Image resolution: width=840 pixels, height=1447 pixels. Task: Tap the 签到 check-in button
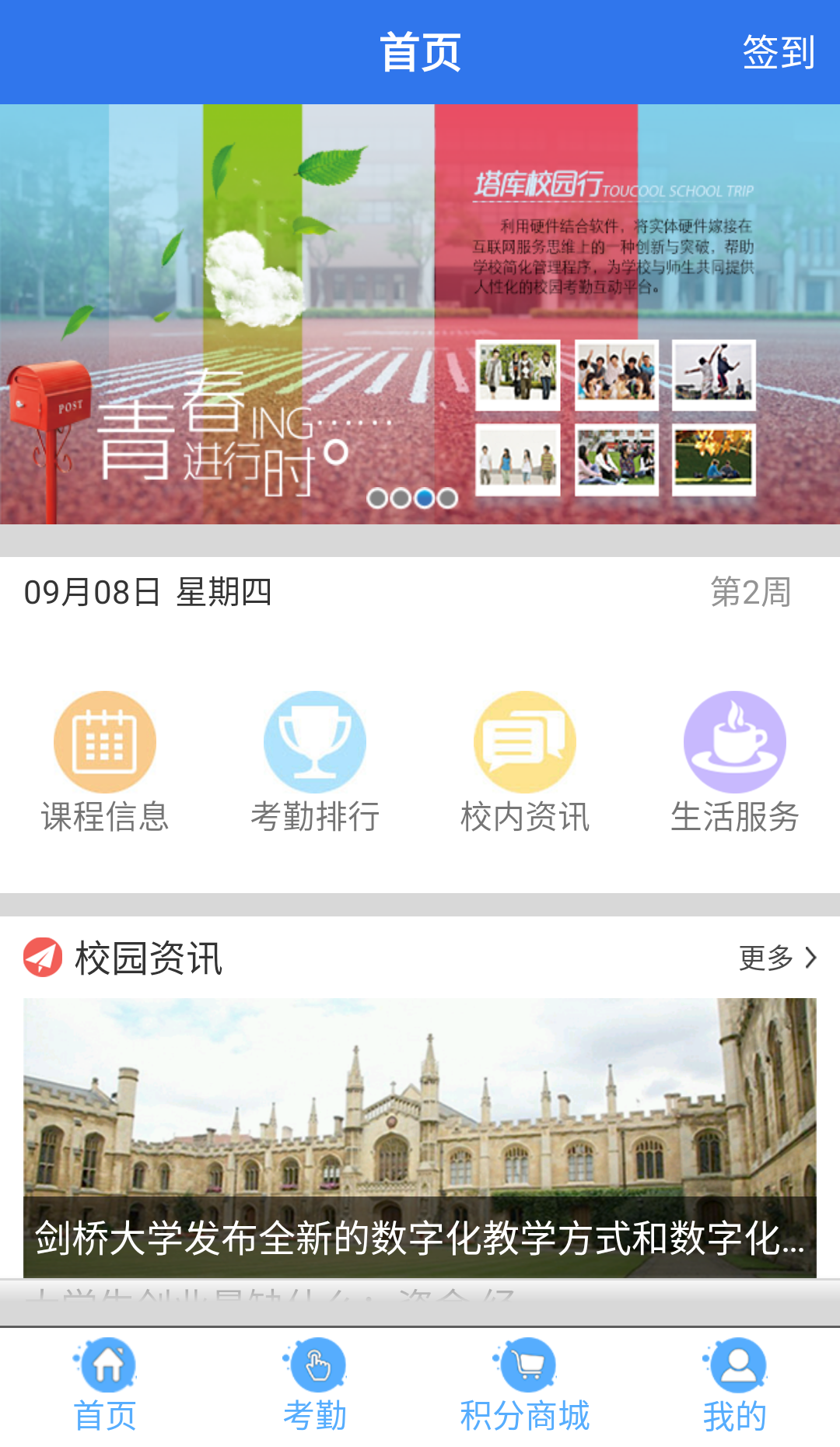(x=778, y=53)
